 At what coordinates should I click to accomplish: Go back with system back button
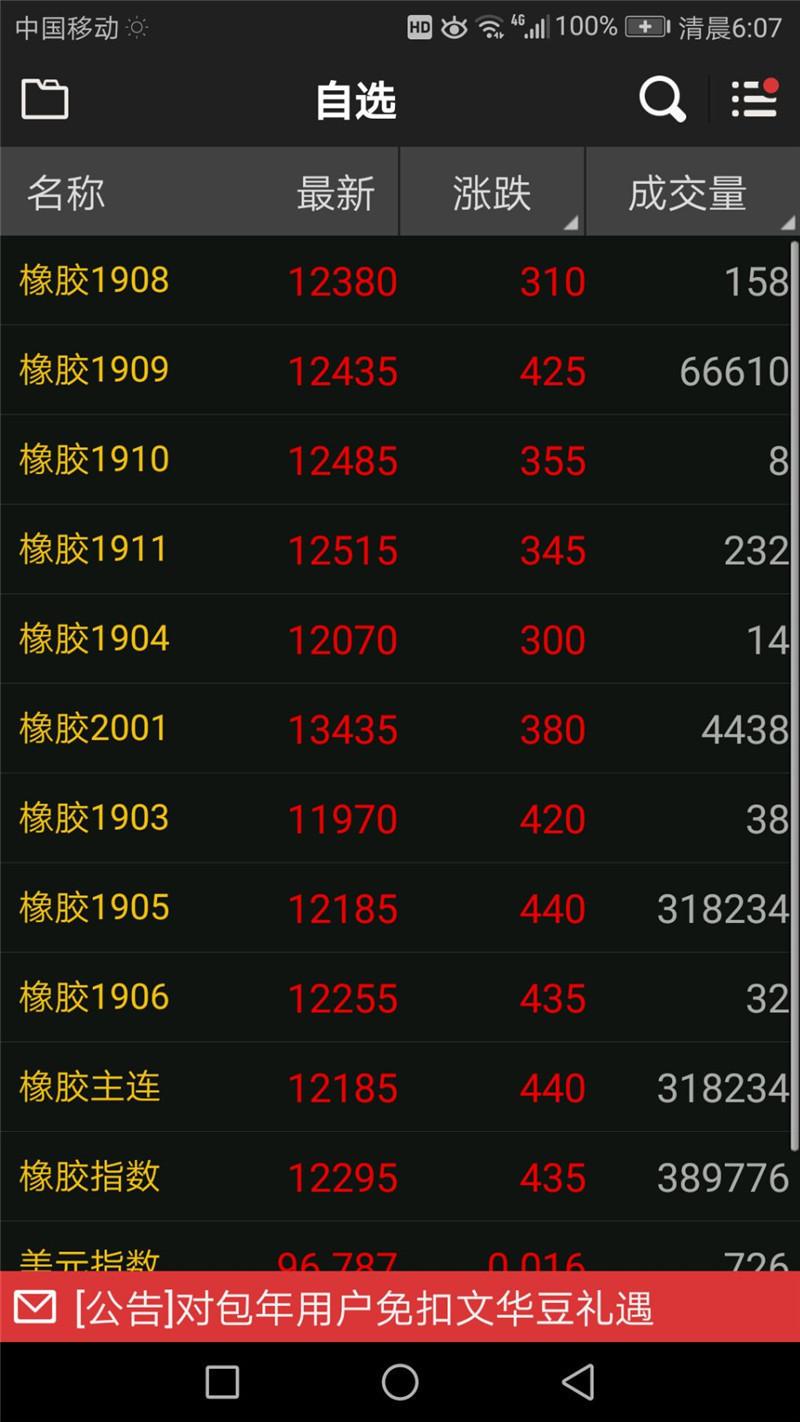tap(578, 1382)
